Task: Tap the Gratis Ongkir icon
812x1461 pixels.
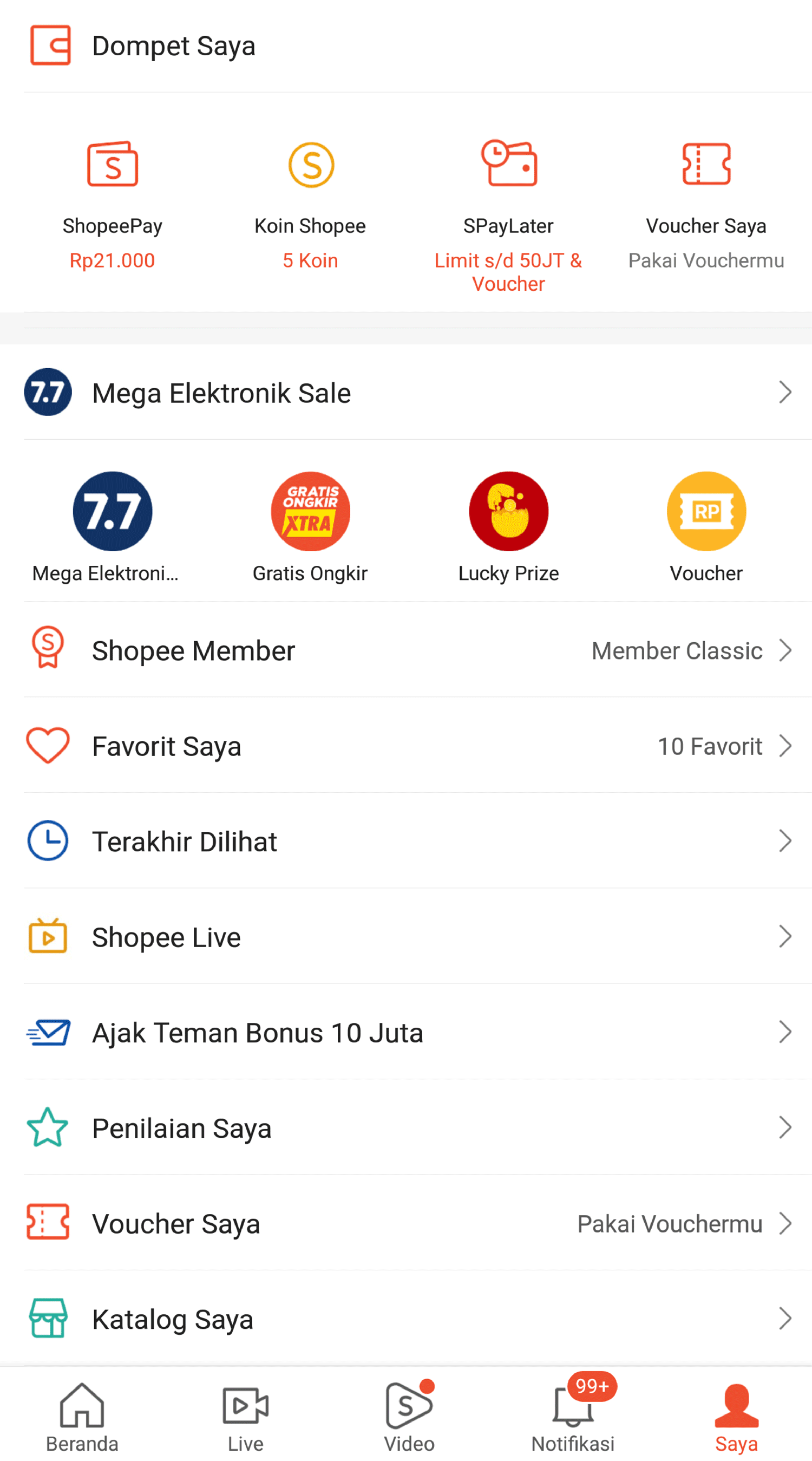Action: [x=310, y=511]
